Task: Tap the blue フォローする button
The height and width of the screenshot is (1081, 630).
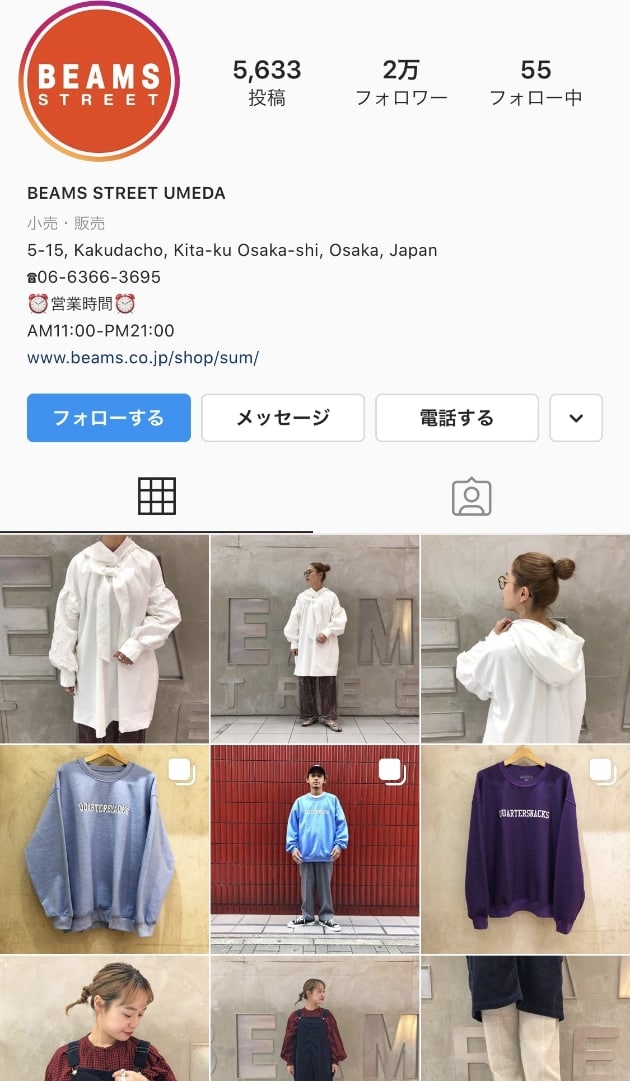Action: click(x=108, y=418)
